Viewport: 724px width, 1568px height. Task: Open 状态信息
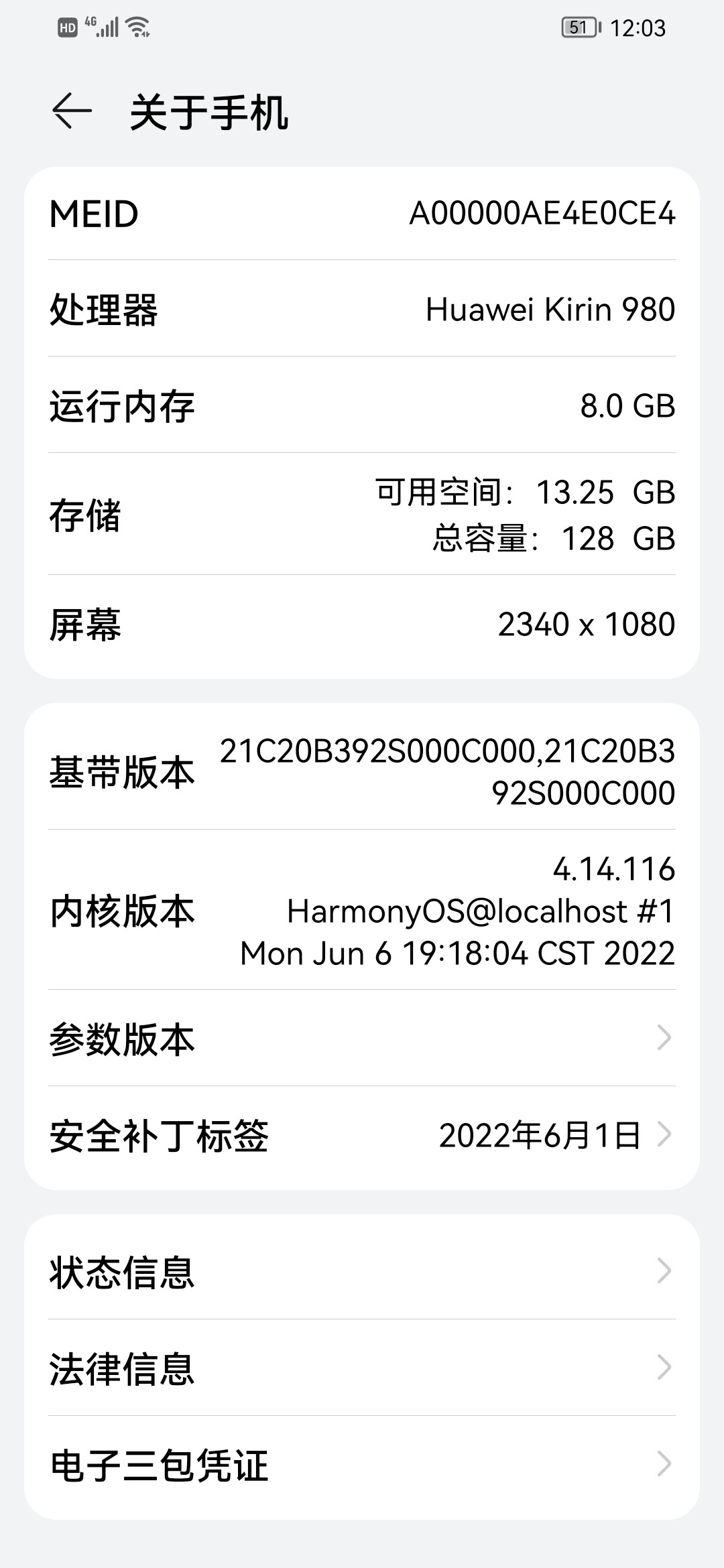pos(362,1271)
